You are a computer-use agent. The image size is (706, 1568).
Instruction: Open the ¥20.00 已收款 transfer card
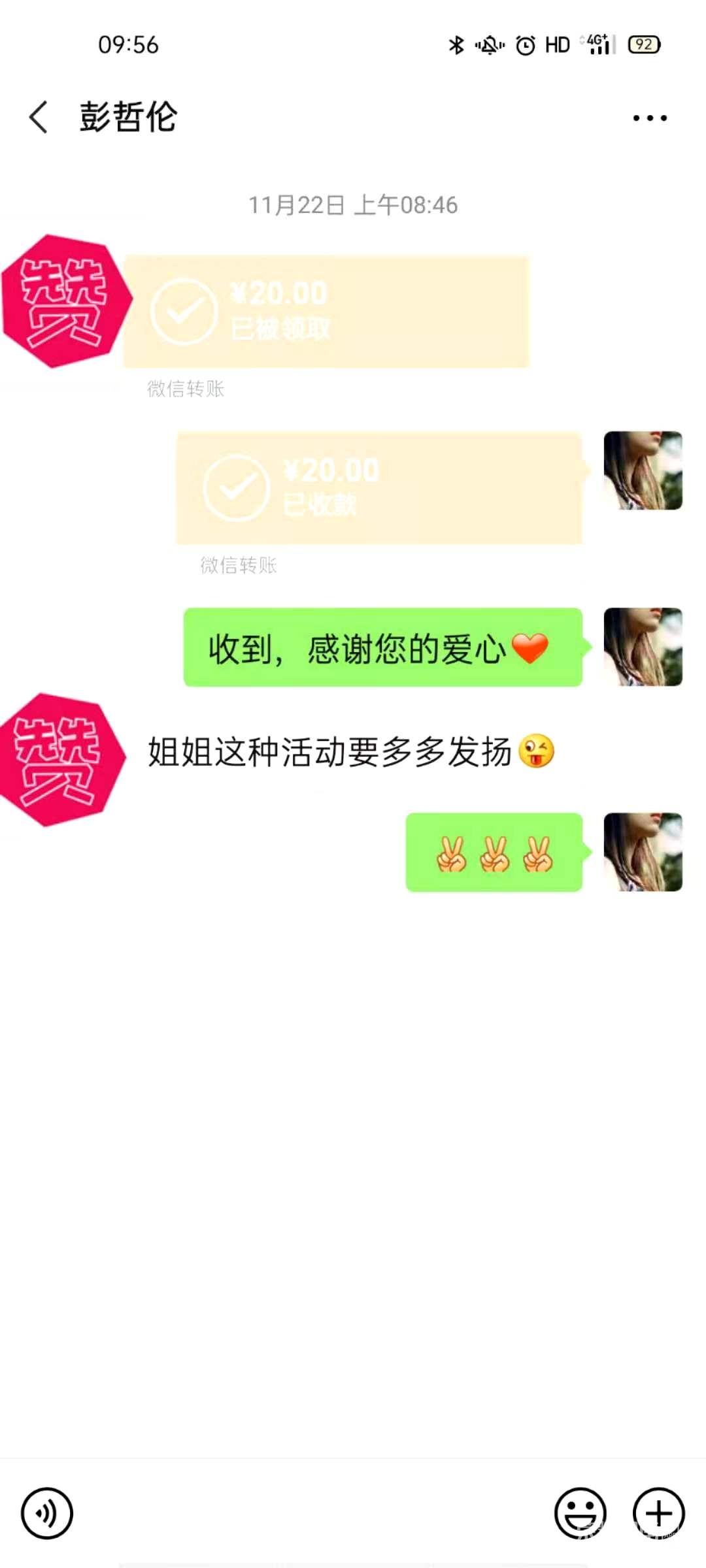pos(379,487)
